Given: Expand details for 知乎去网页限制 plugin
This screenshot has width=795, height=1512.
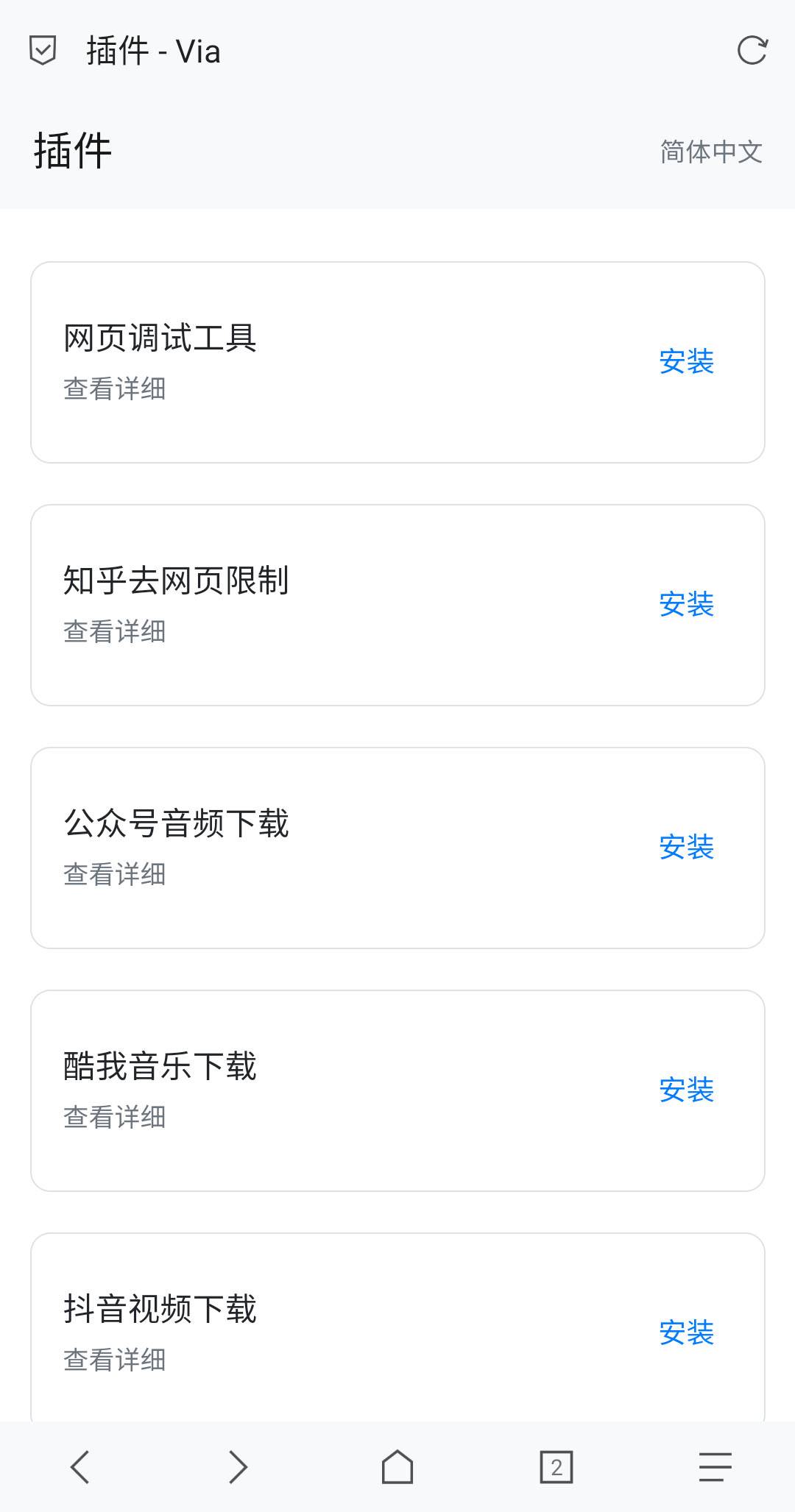Looking at the screenshot, I should click(x=115, y=631).
